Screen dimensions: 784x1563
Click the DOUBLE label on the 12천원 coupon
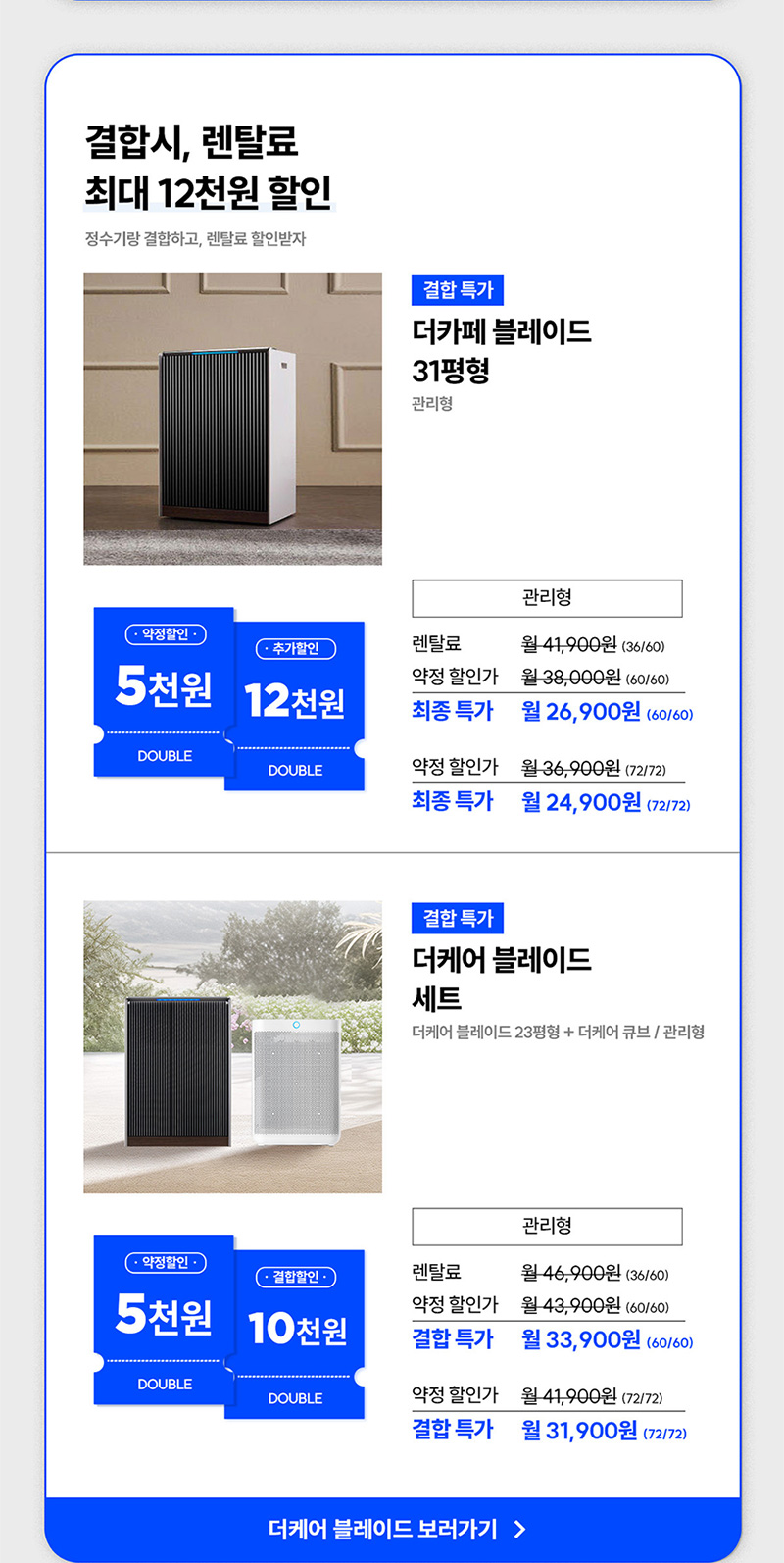(295, 770)
